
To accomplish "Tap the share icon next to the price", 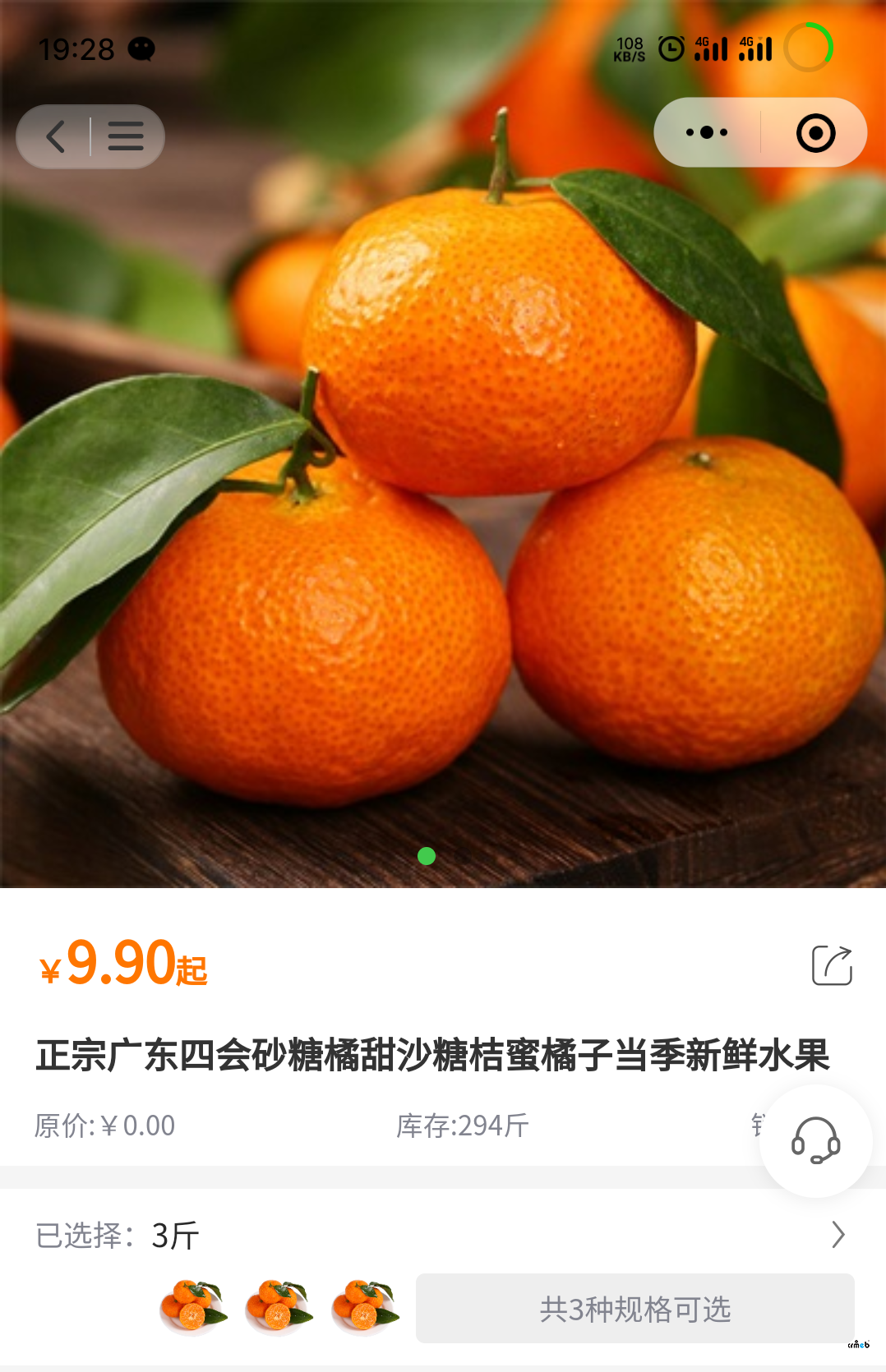I will coord(832,966).
